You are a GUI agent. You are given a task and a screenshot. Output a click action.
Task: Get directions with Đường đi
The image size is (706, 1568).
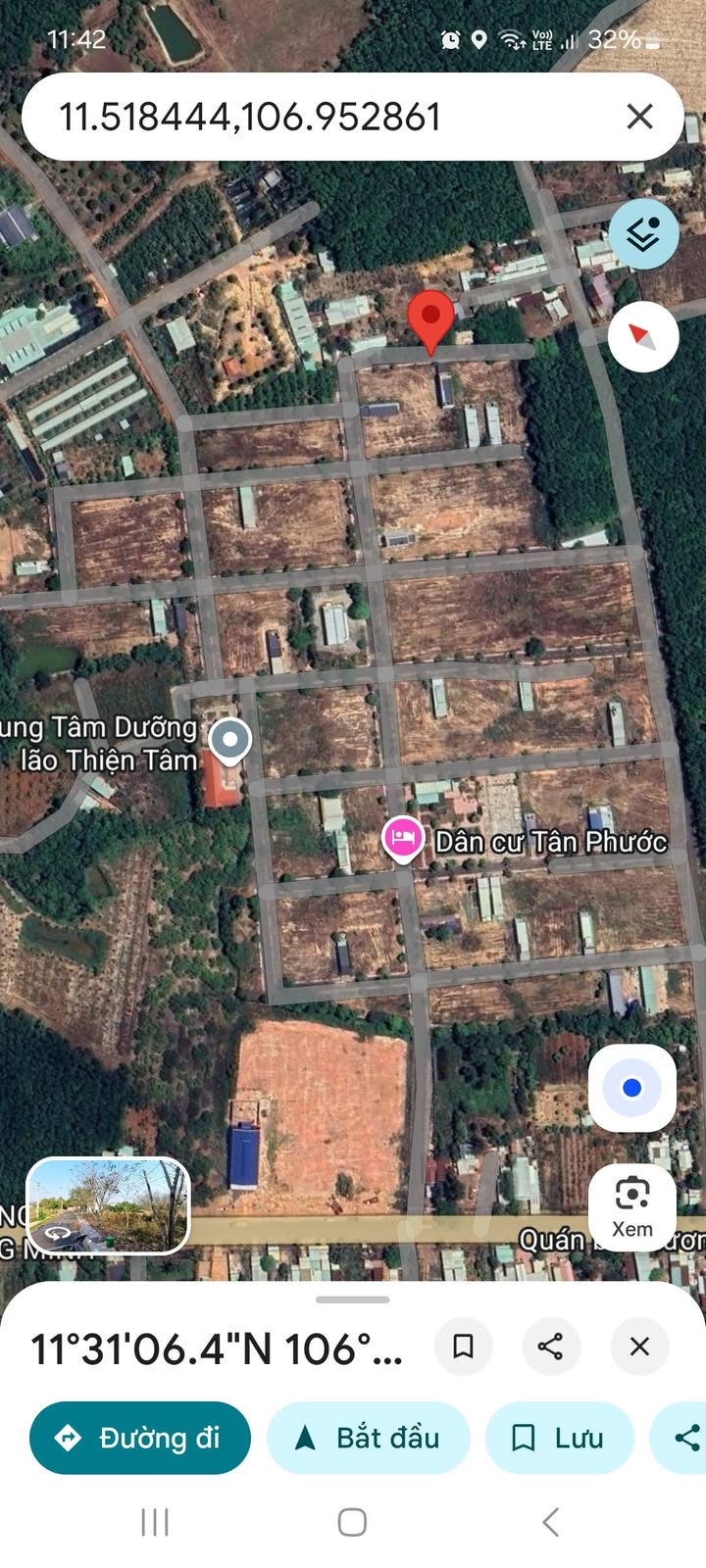point(140,1438)
